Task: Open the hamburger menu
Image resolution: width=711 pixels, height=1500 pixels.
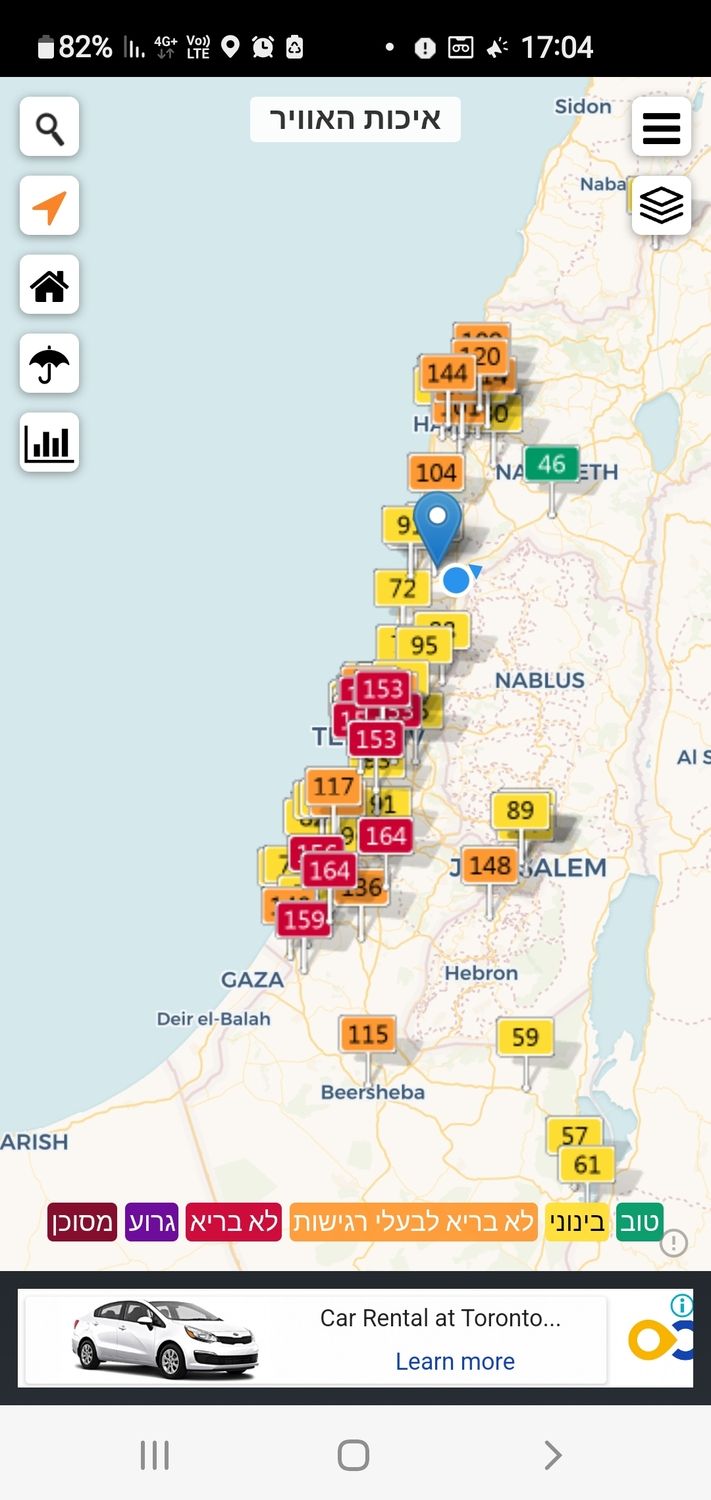Action: 661,127
